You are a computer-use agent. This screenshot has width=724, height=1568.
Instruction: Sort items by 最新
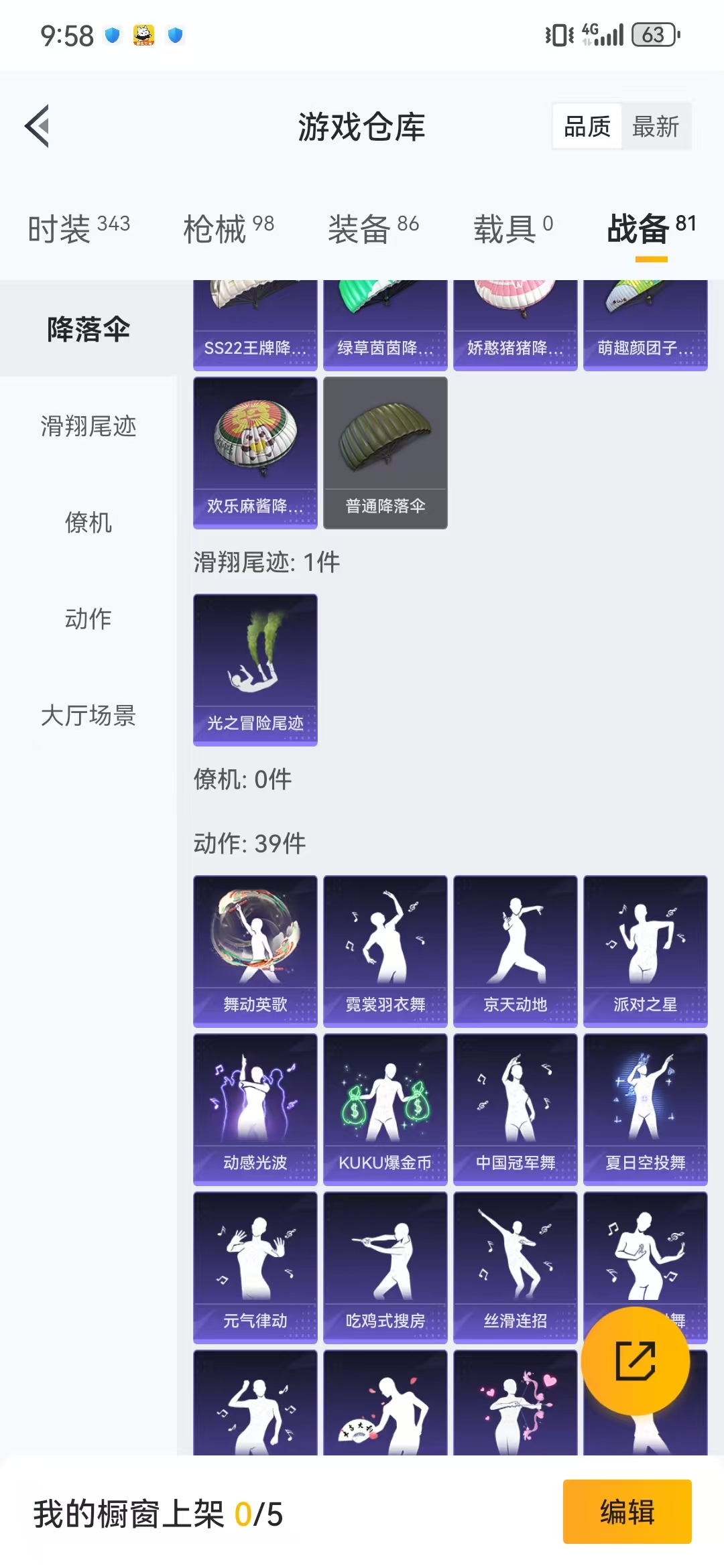click(655, 127)
